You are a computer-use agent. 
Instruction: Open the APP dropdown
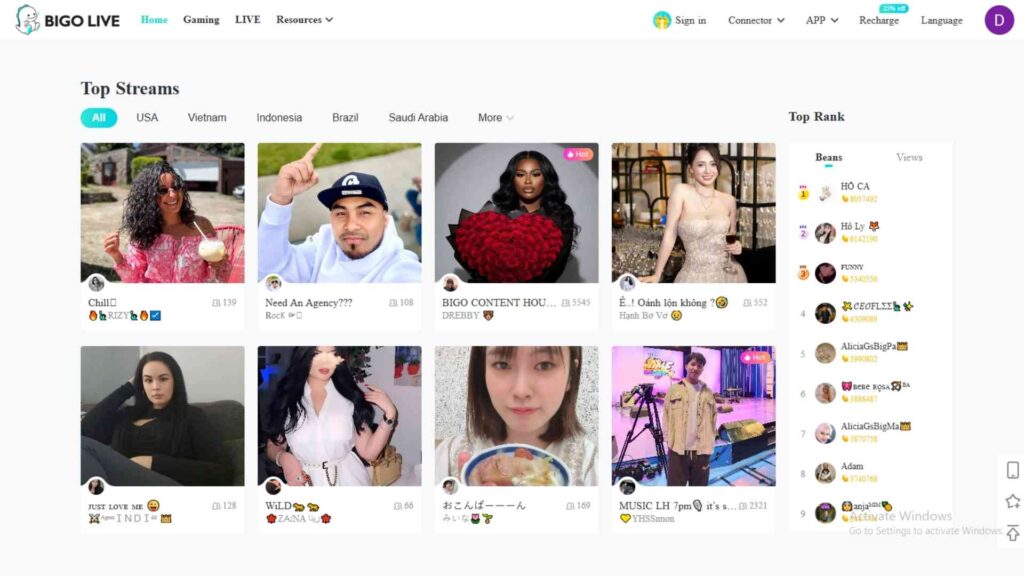(821, 20)
